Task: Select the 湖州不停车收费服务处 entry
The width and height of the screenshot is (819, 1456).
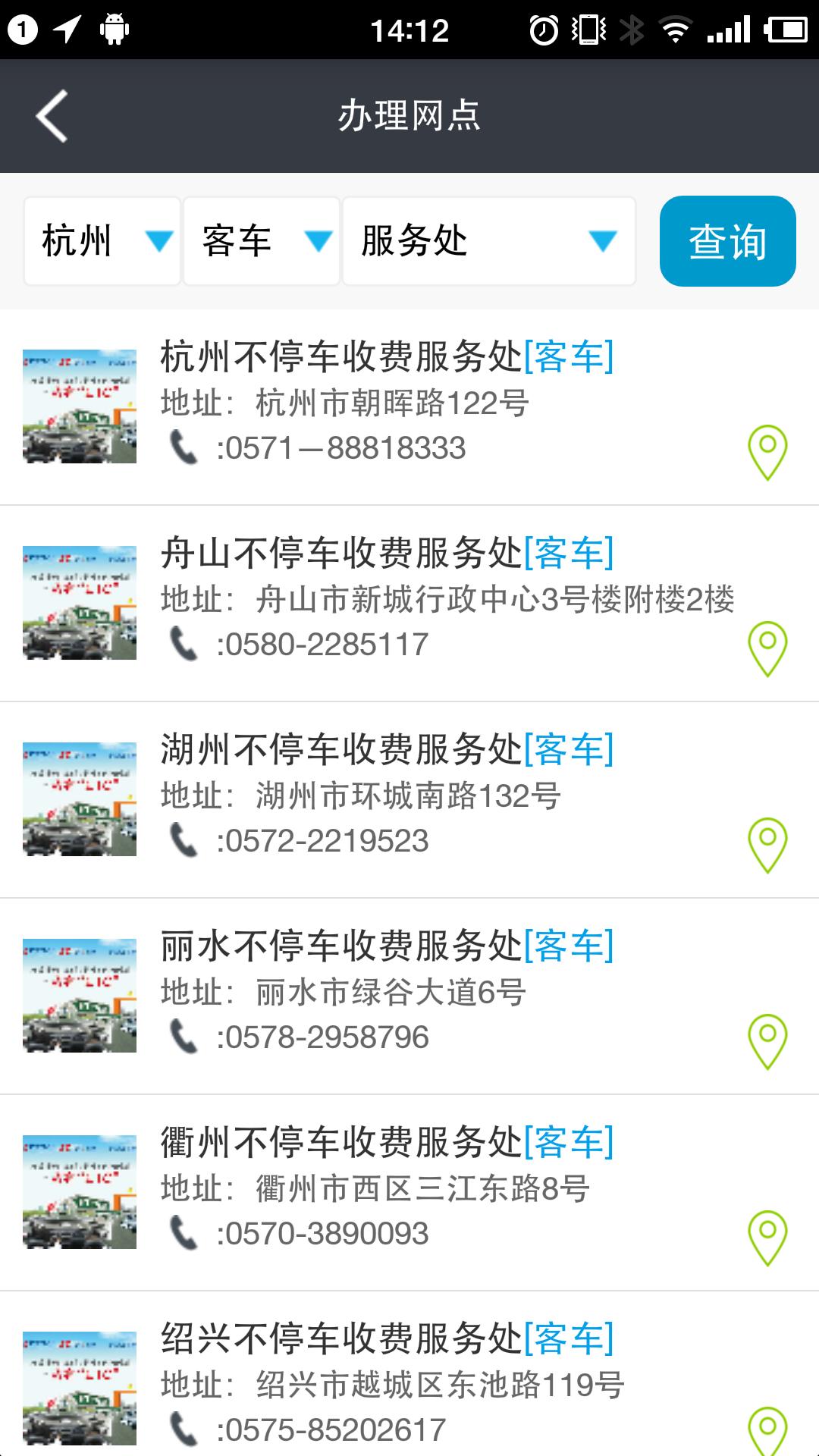Action: tap(387, 749)
